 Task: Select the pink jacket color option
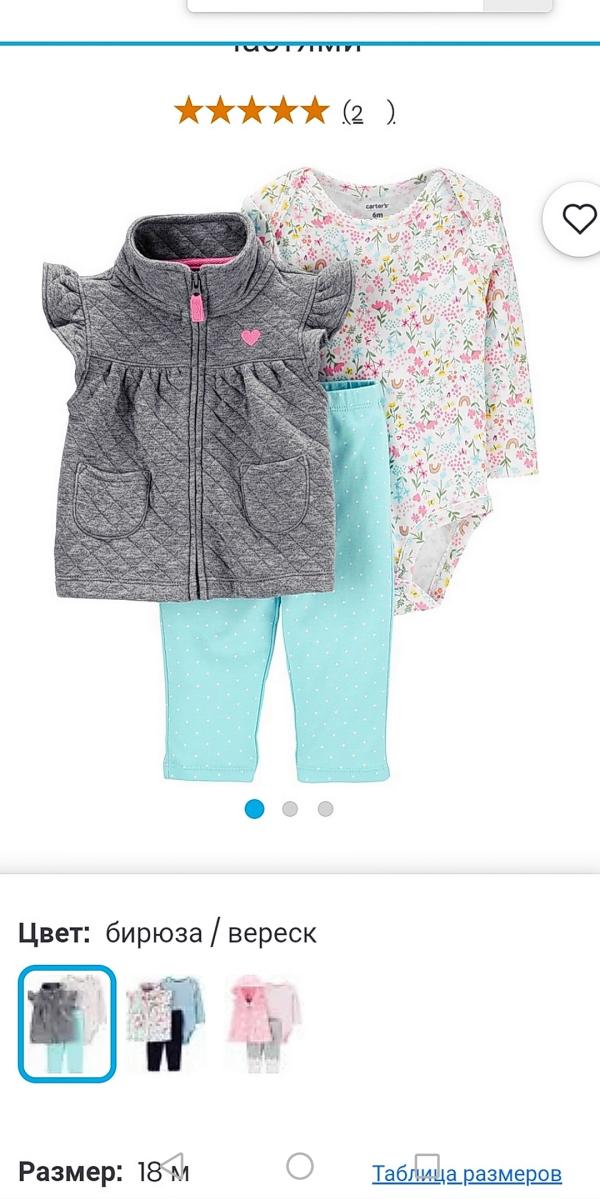coord(266,1023)
